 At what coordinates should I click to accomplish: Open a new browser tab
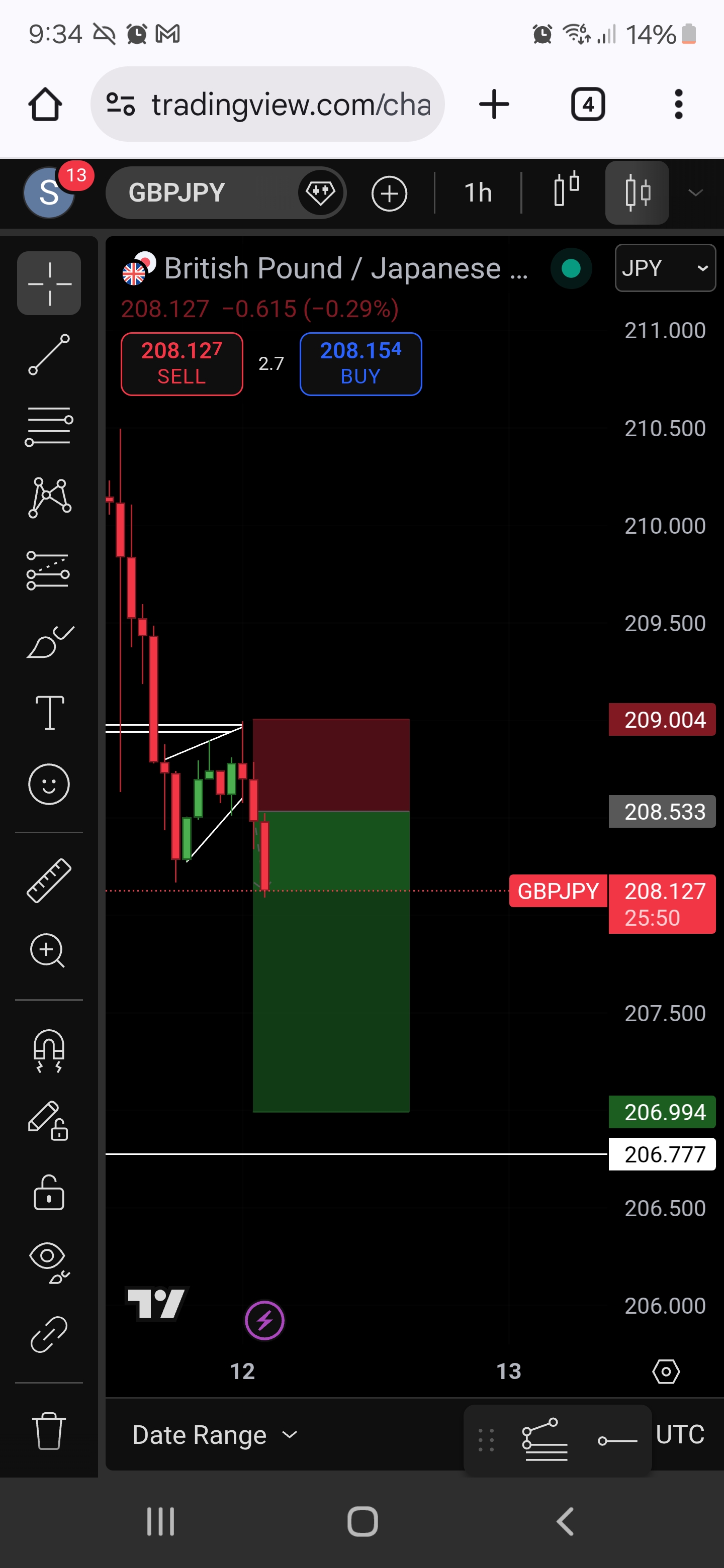point(494,104)
